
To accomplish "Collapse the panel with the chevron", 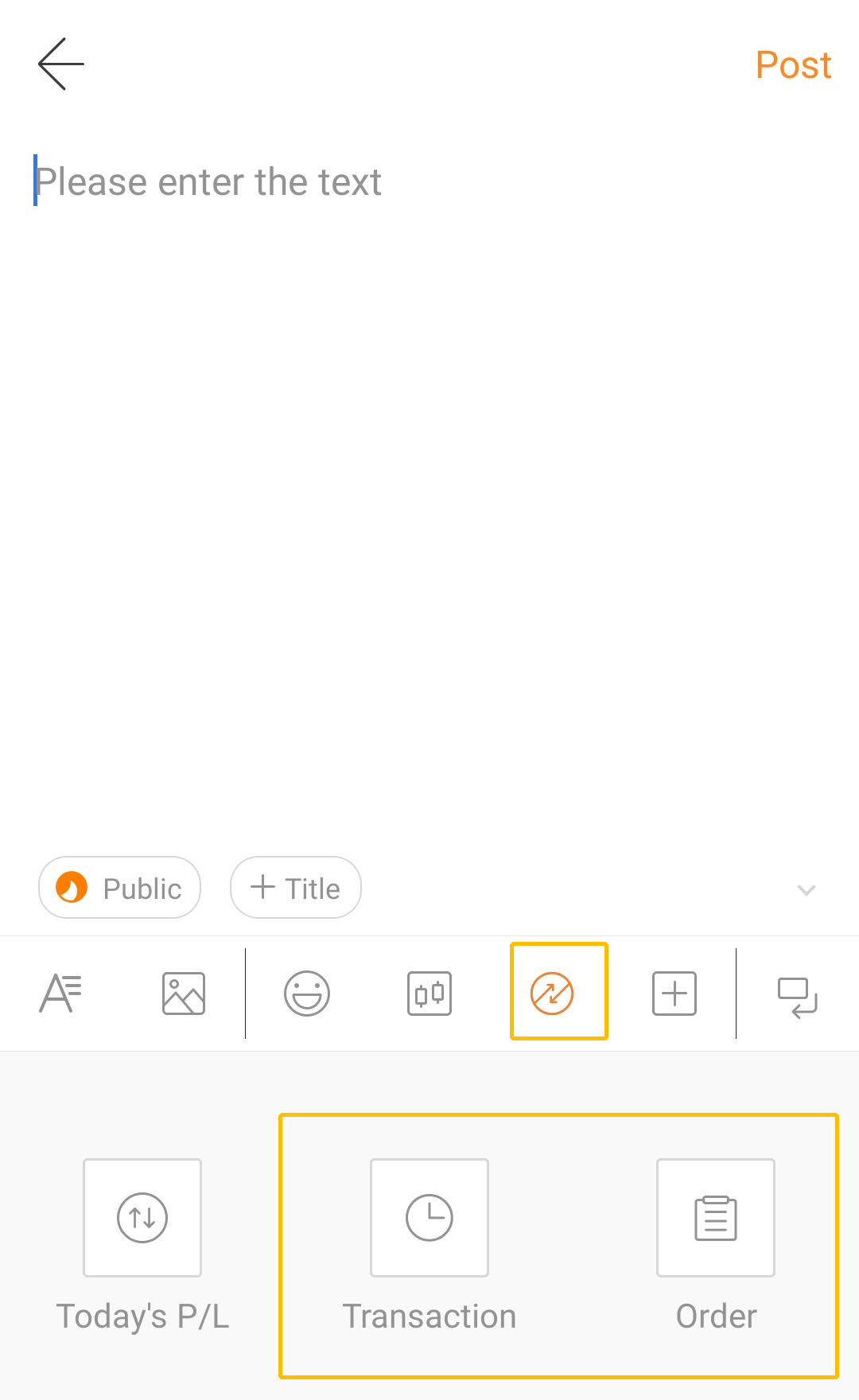I will (807, 889).
